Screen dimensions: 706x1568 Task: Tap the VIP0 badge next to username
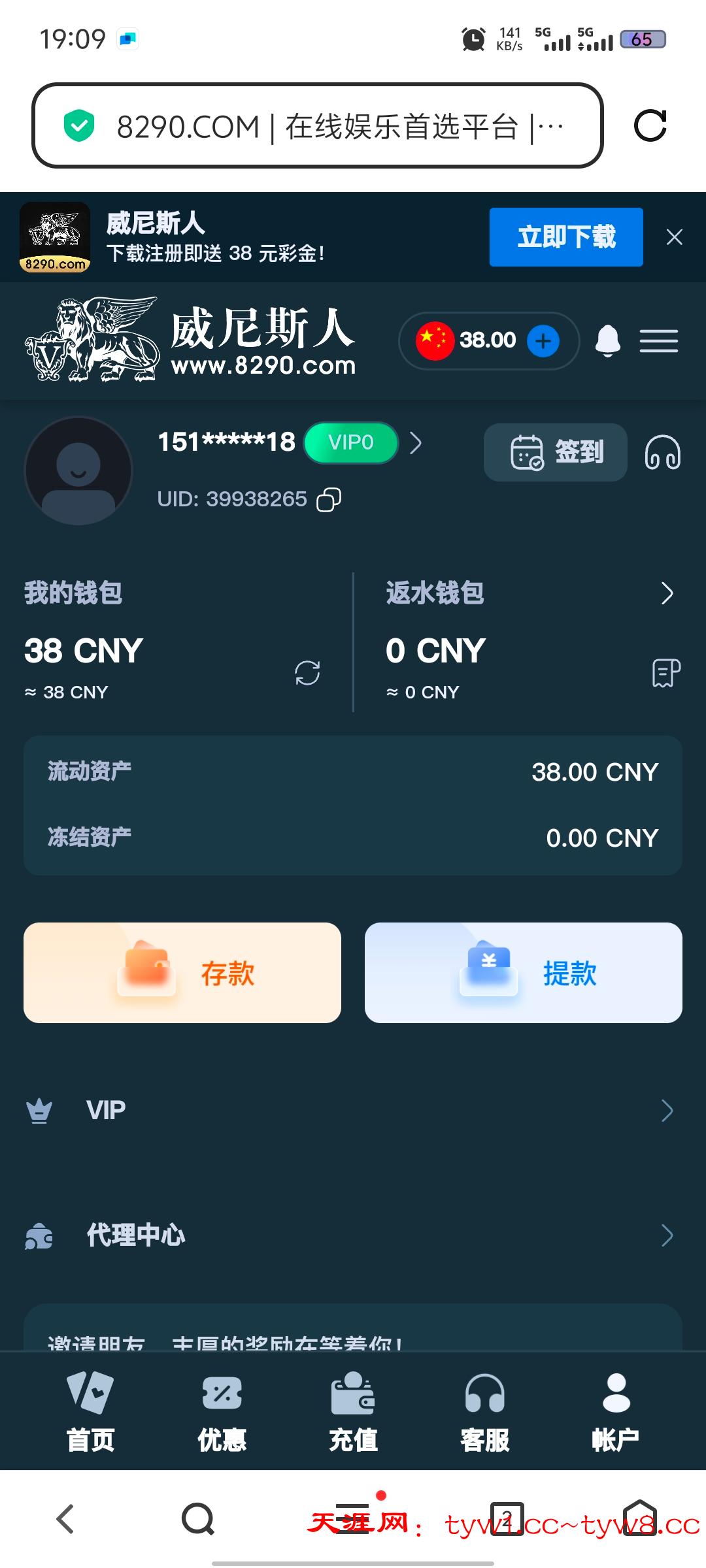pyautogui.click(x=350, y=443)
